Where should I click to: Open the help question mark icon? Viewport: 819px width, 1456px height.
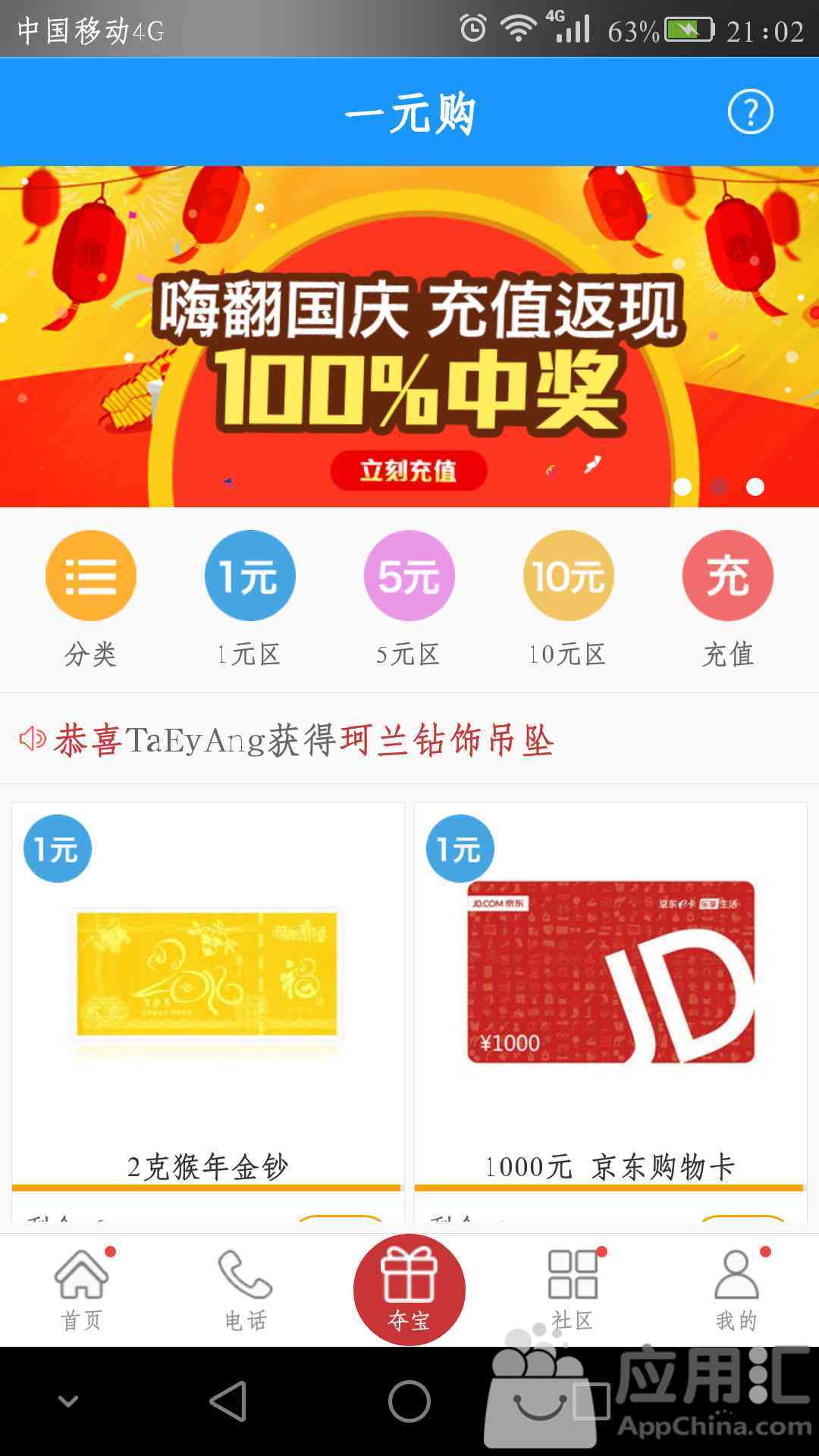(750, 112)
